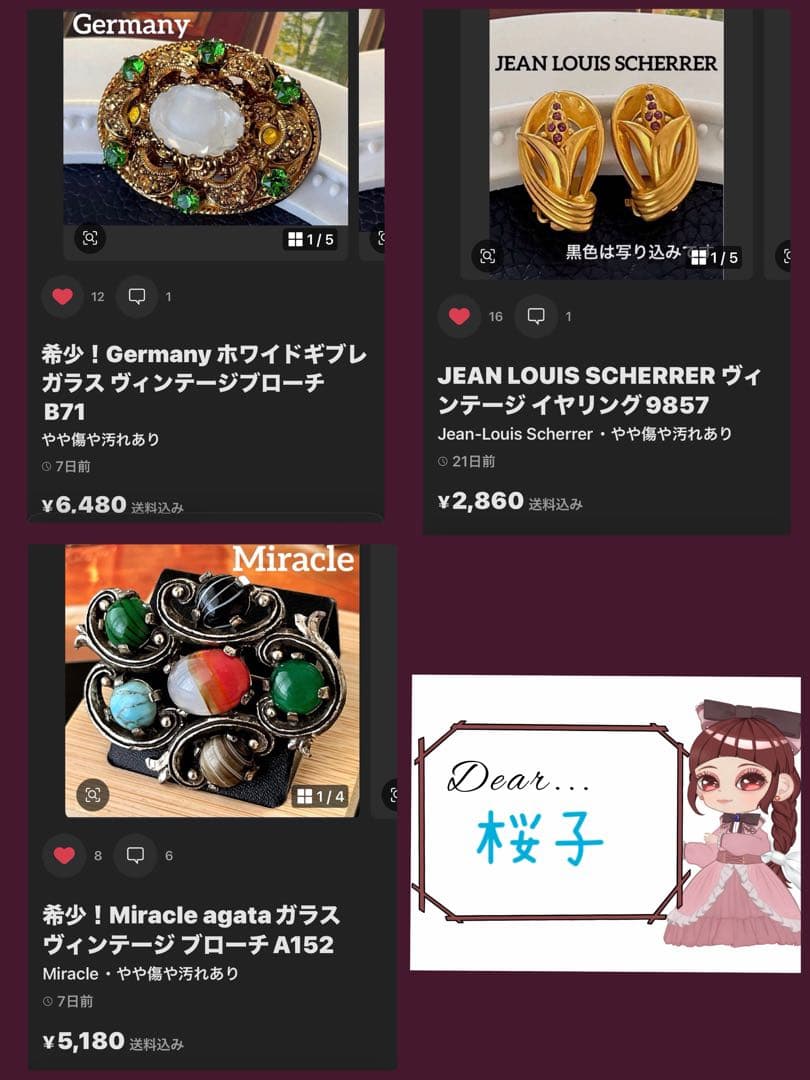Toggle the like heart on the Miracle brooch
This screenshot has height=1080, width=810.
(63, 856)
